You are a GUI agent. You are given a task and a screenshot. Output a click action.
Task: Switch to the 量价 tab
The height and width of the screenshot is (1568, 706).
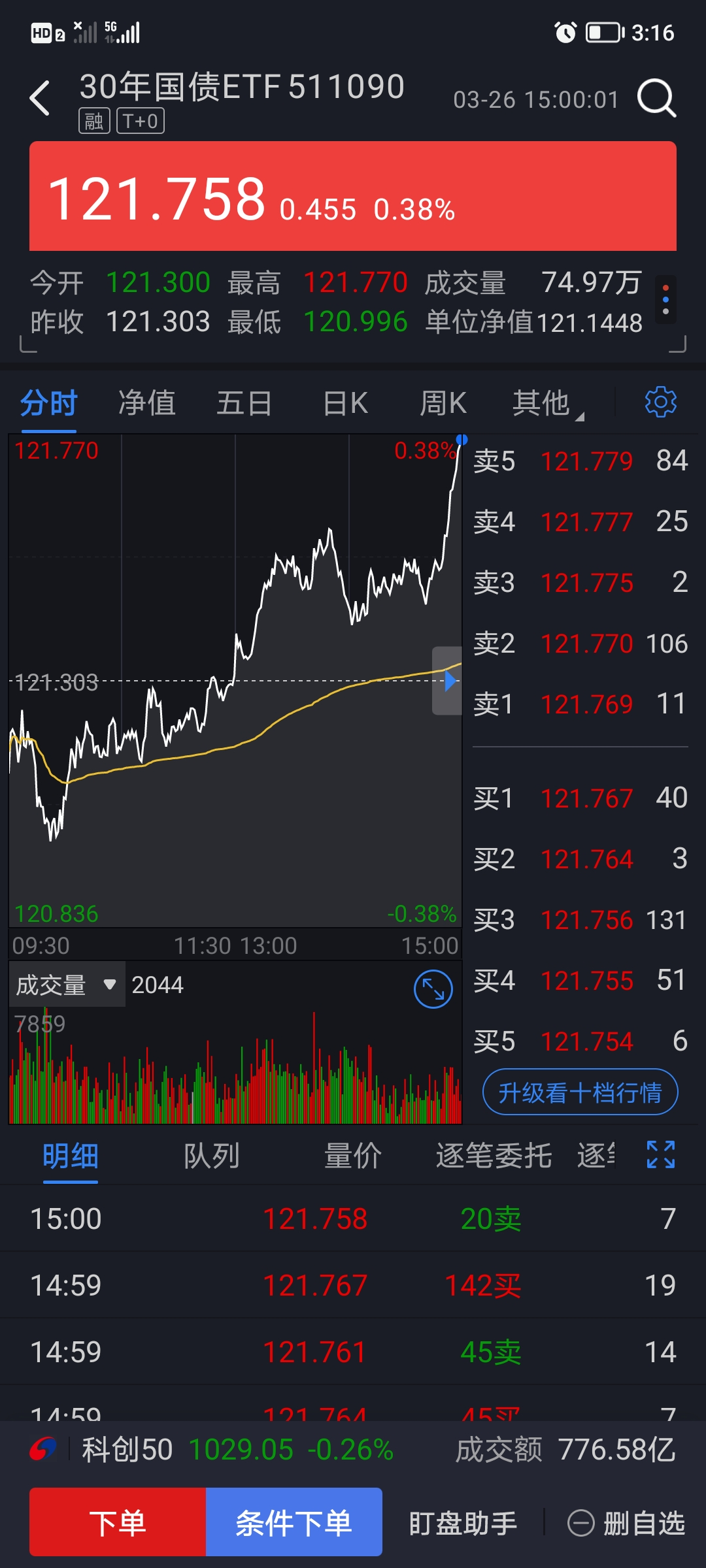[x=353, y=1156]
